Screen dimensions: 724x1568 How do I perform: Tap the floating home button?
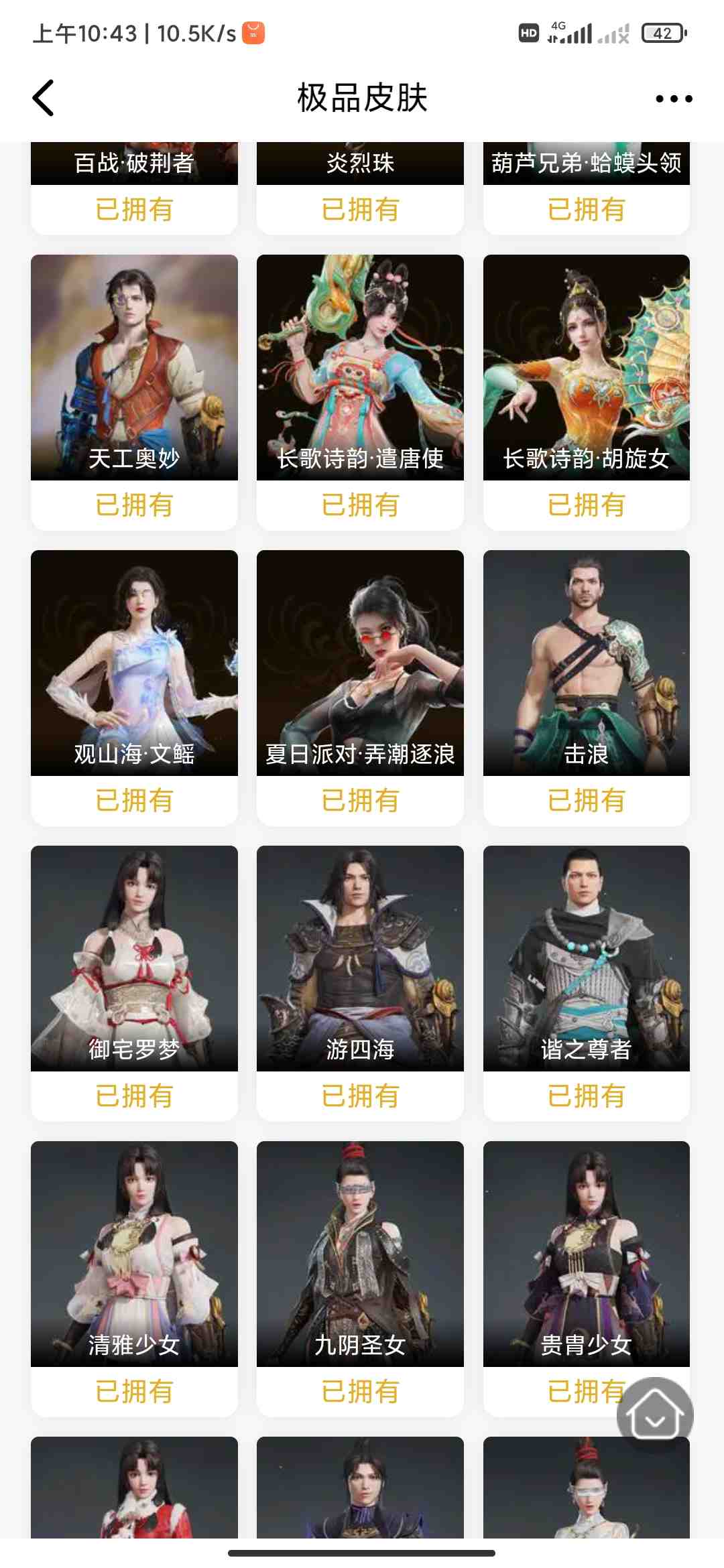coord(655,1415)
